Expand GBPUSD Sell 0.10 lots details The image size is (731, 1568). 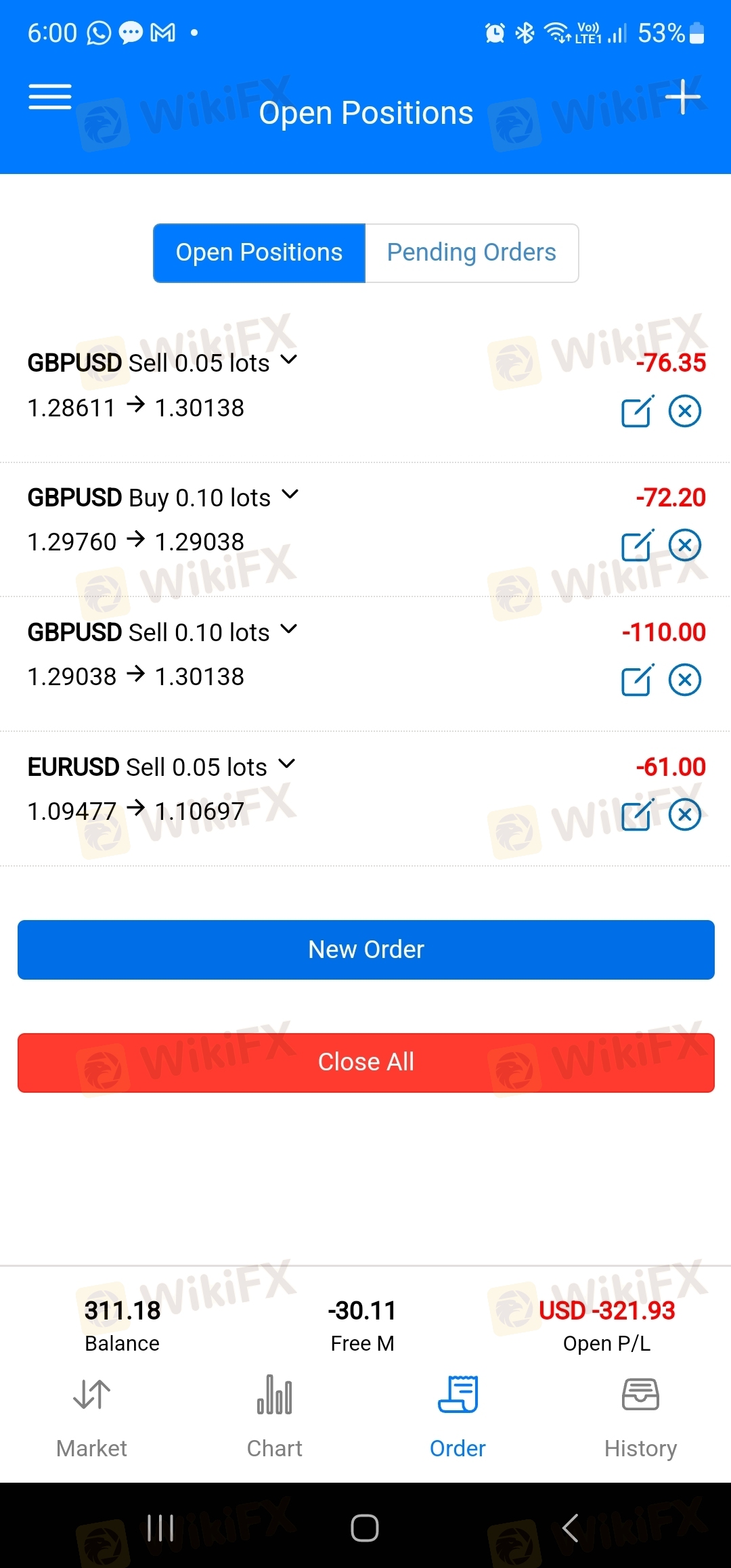click(x=289, y=629)
